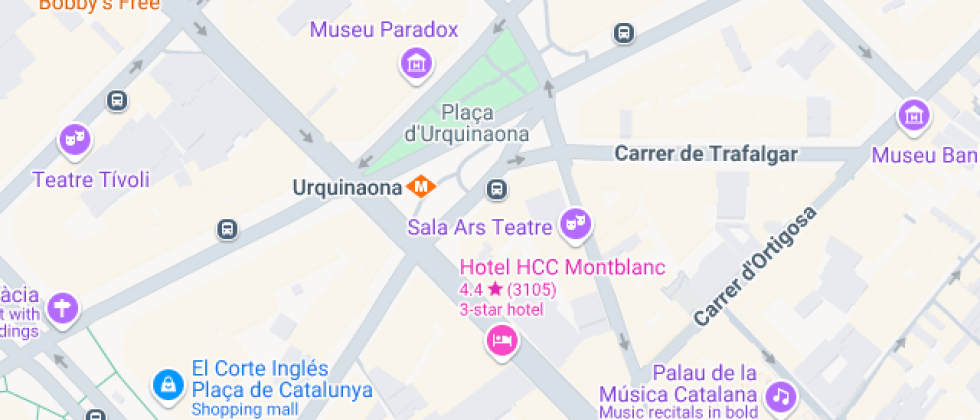Open the Sala Ars Teatre marker
Screen dimensions: 980x420
[575, 224]
